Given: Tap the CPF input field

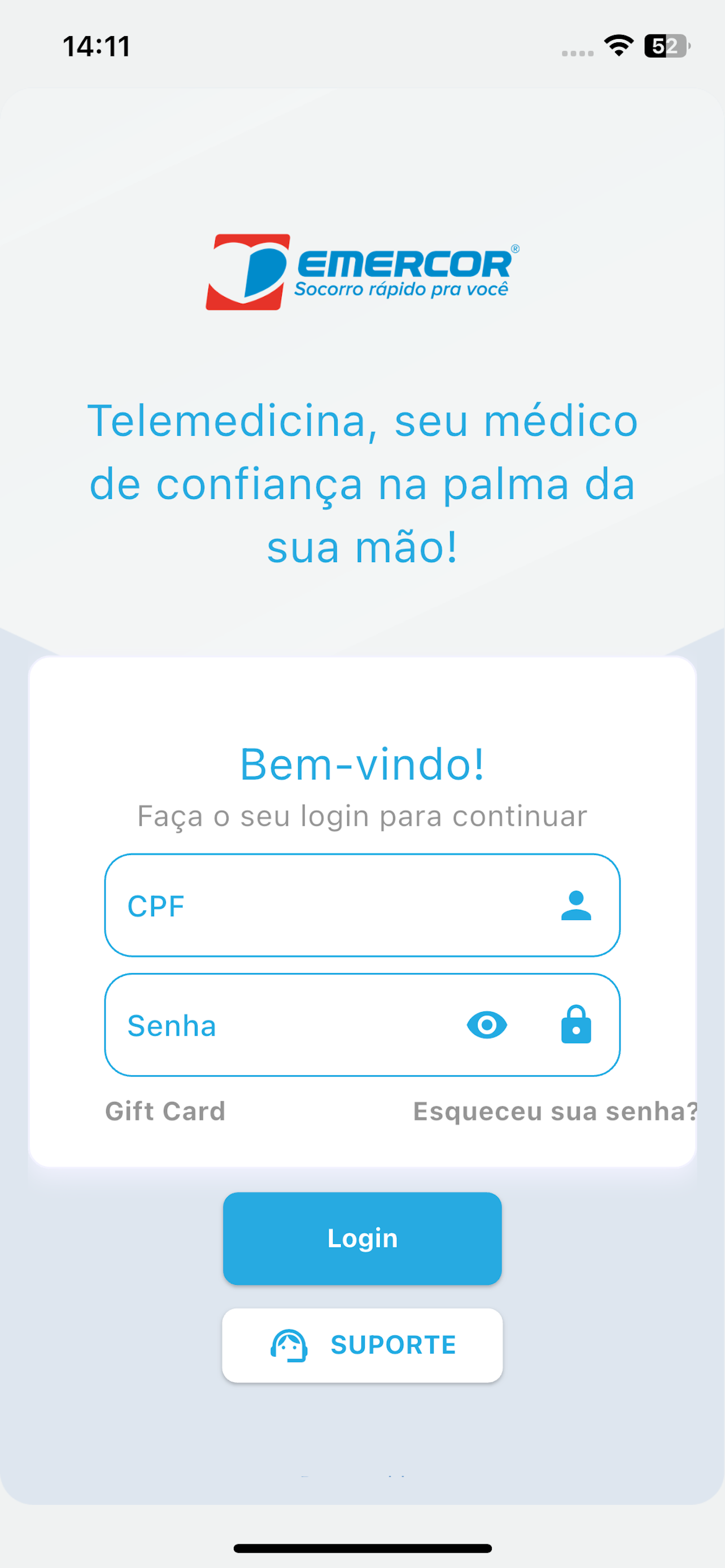Looking at the screenshot, I should tap(362, 905).
